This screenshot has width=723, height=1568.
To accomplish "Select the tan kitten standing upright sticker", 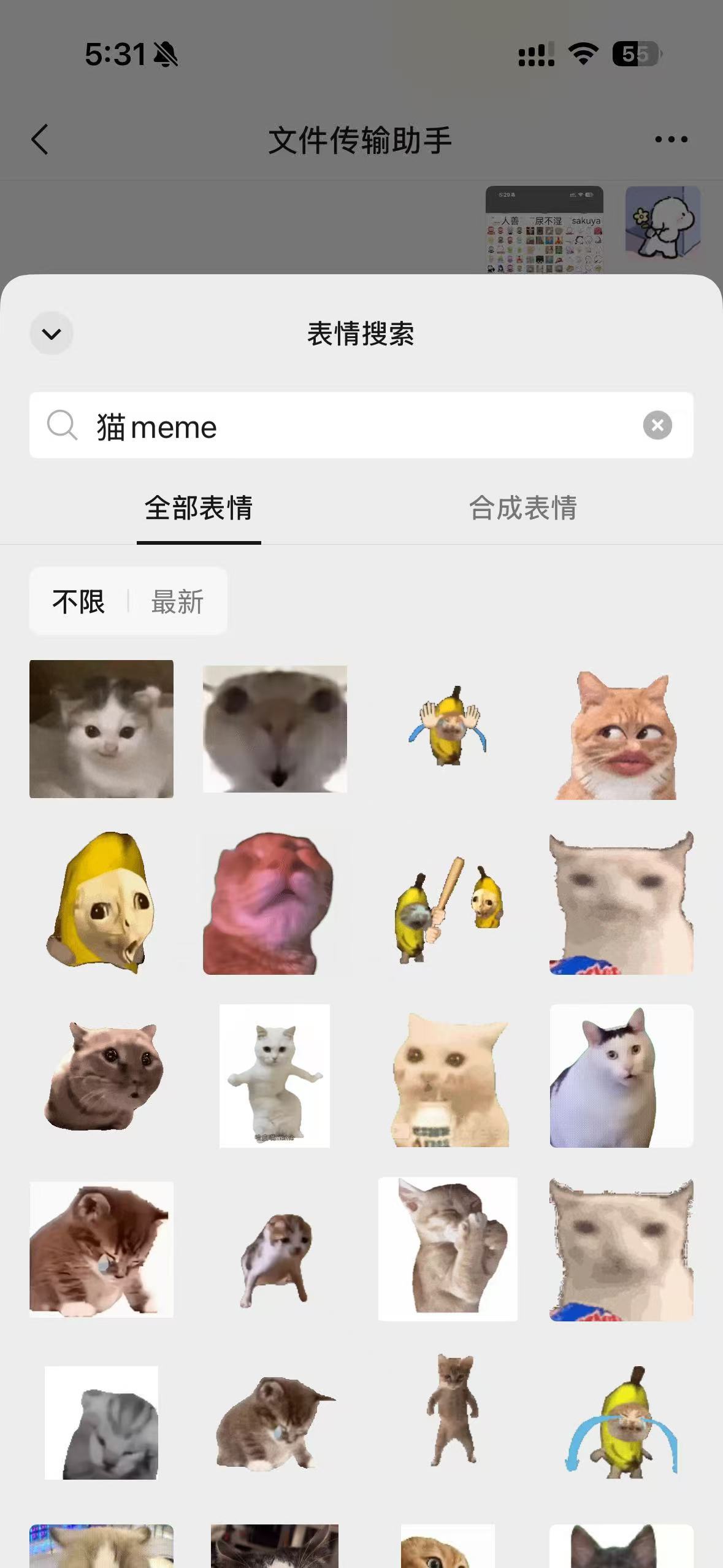I will 453,1411.
